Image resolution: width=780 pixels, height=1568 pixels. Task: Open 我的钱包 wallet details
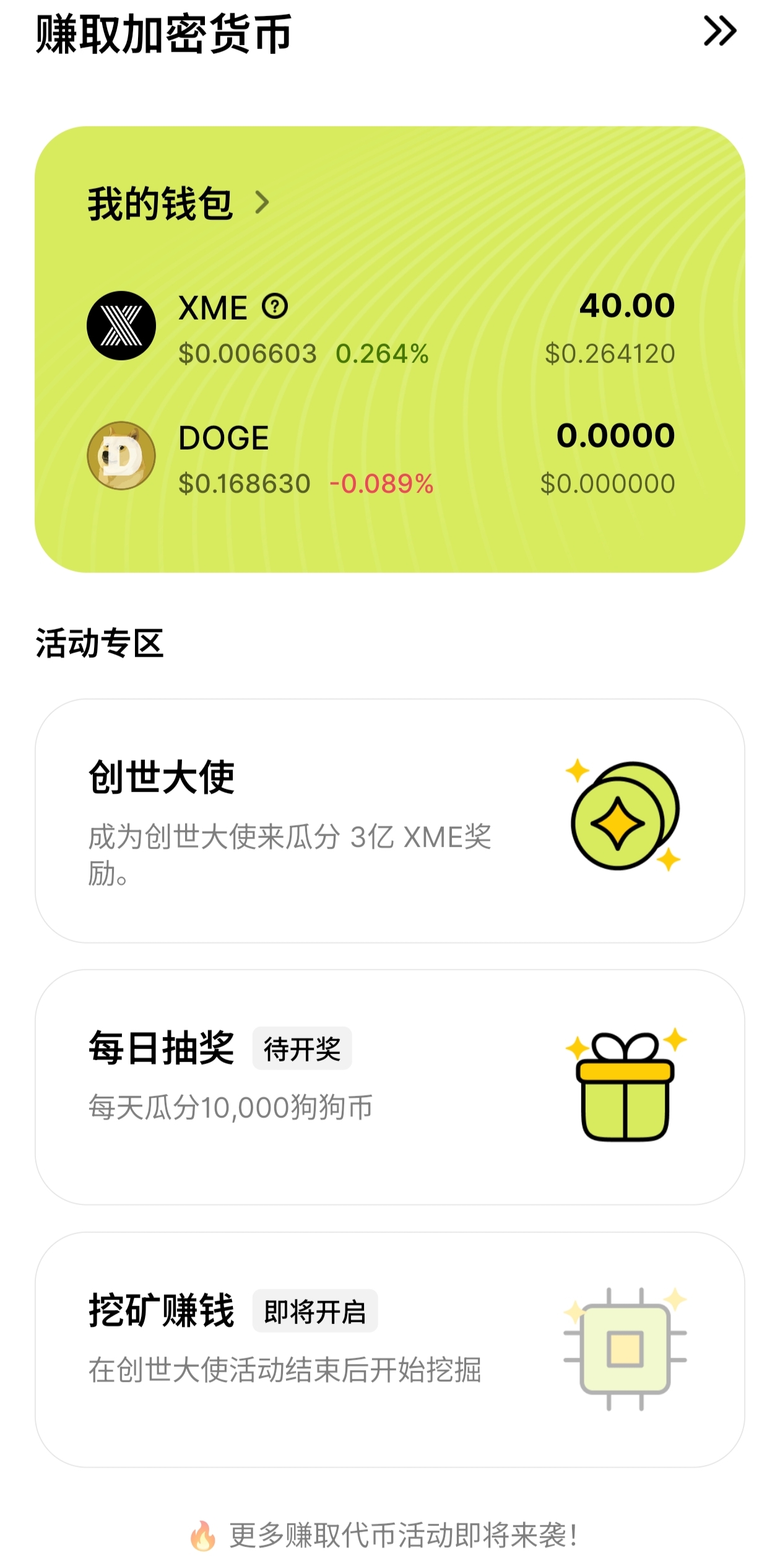pyautogui.click(x=178, y=203)
